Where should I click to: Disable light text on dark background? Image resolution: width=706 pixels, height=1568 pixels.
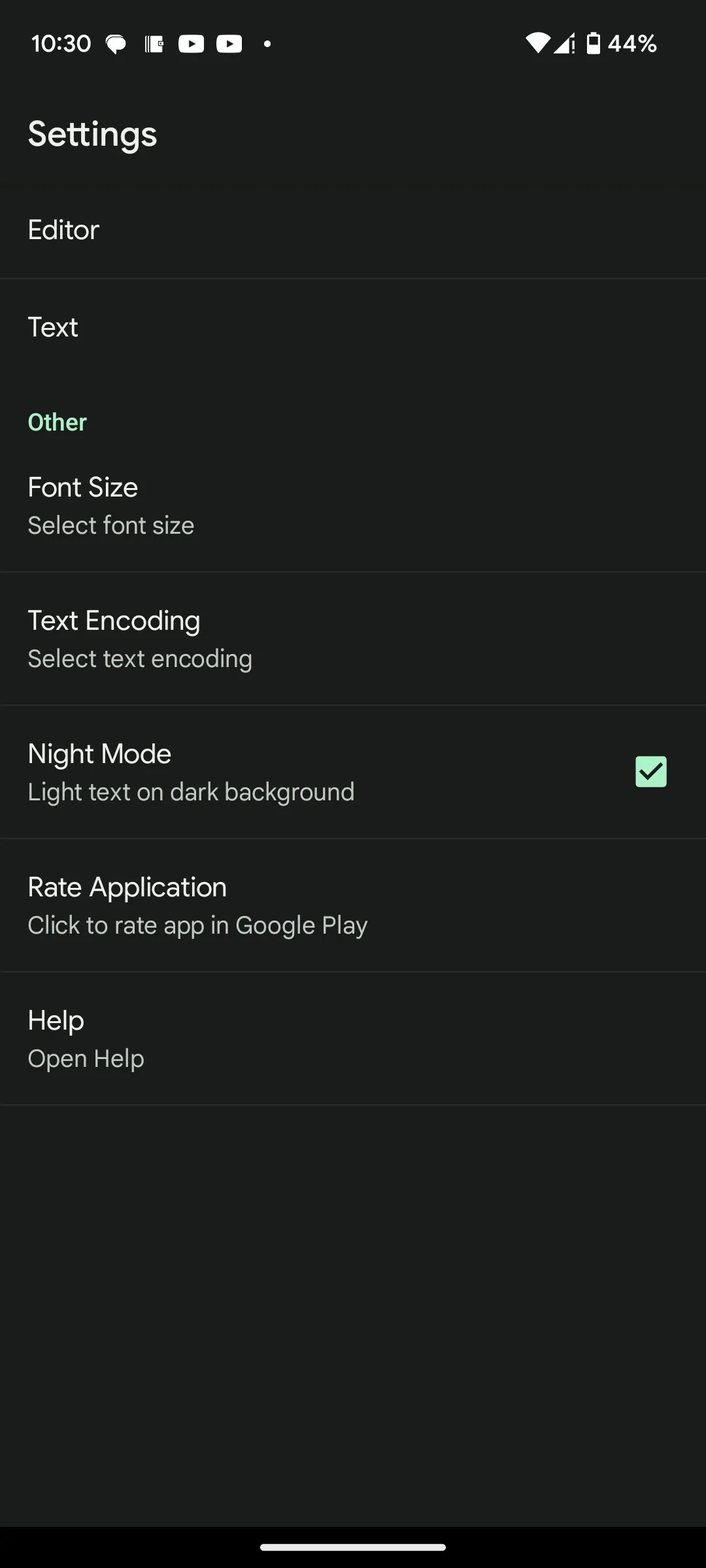(x=650, y=771)
